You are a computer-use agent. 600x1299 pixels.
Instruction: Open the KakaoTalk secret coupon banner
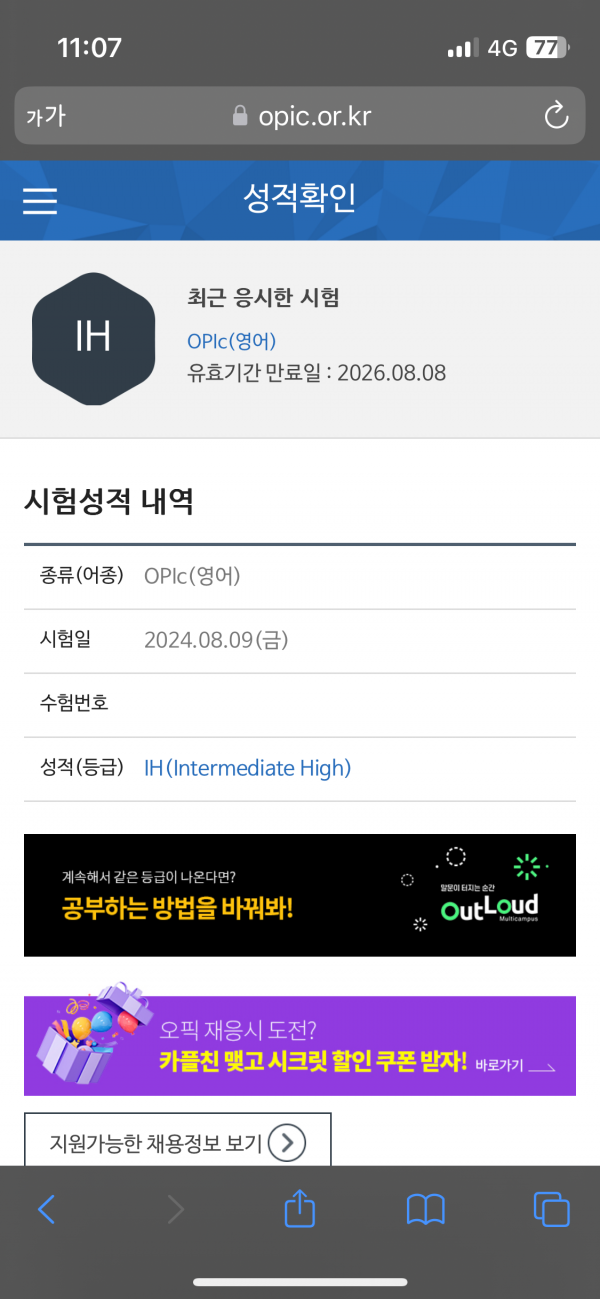(x=300, y=1045)
